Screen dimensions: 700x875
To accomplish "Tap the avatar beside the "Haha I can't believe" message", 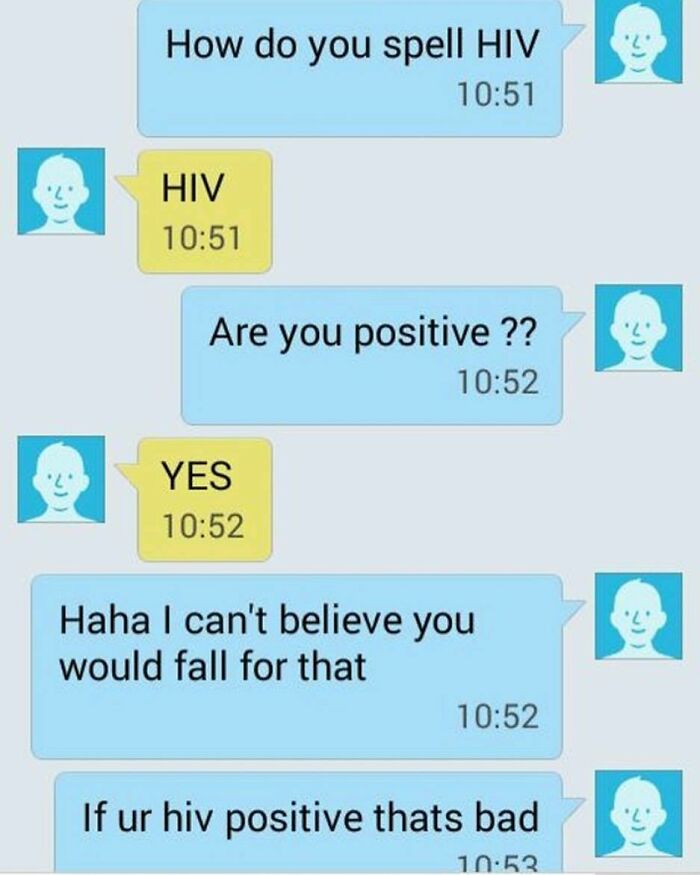I will (x=638, y=616).
